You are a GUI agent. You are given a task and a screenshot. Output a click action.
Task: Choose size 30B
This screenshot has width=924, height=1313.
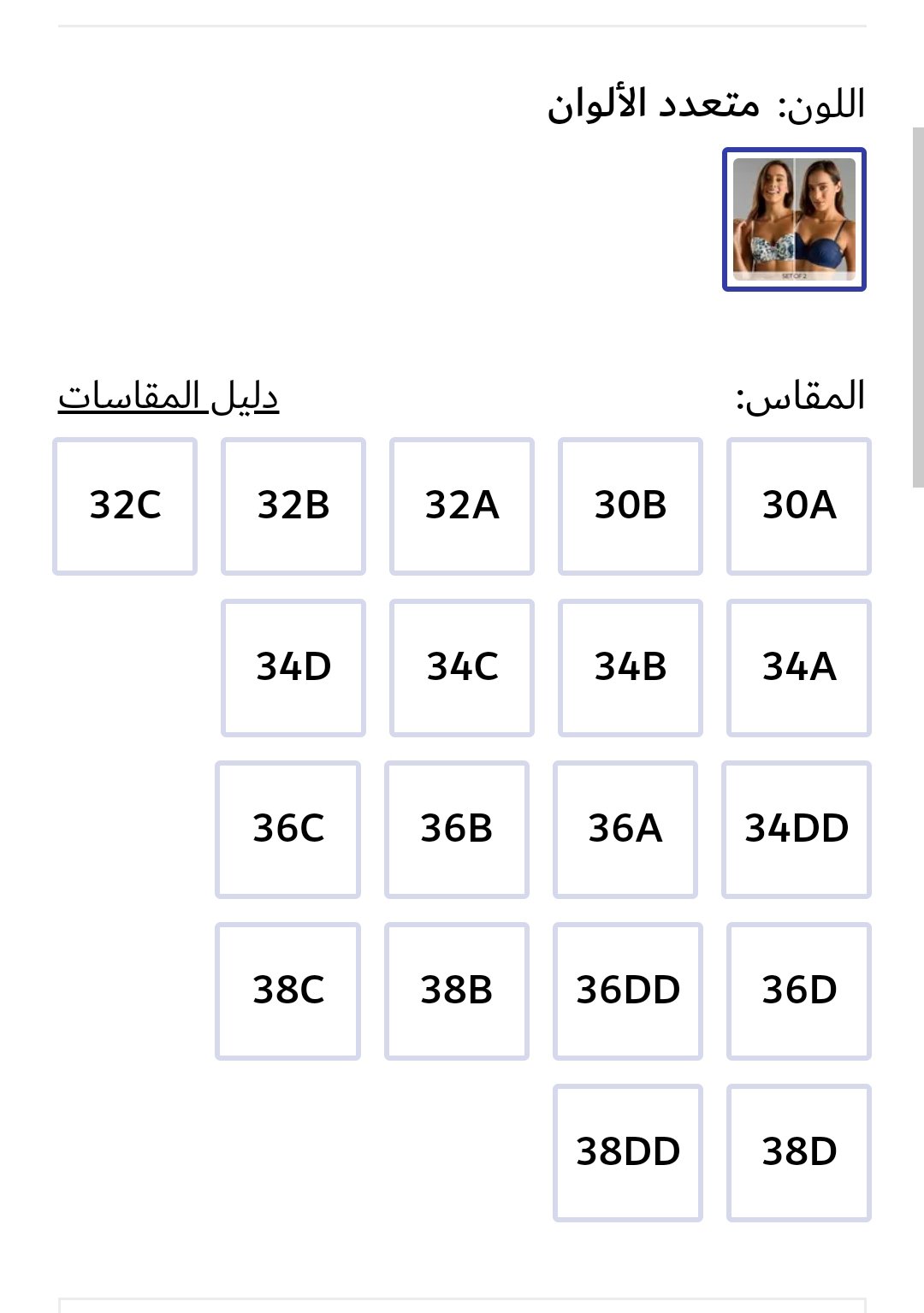pyautogui.click(x=630, y=506)
